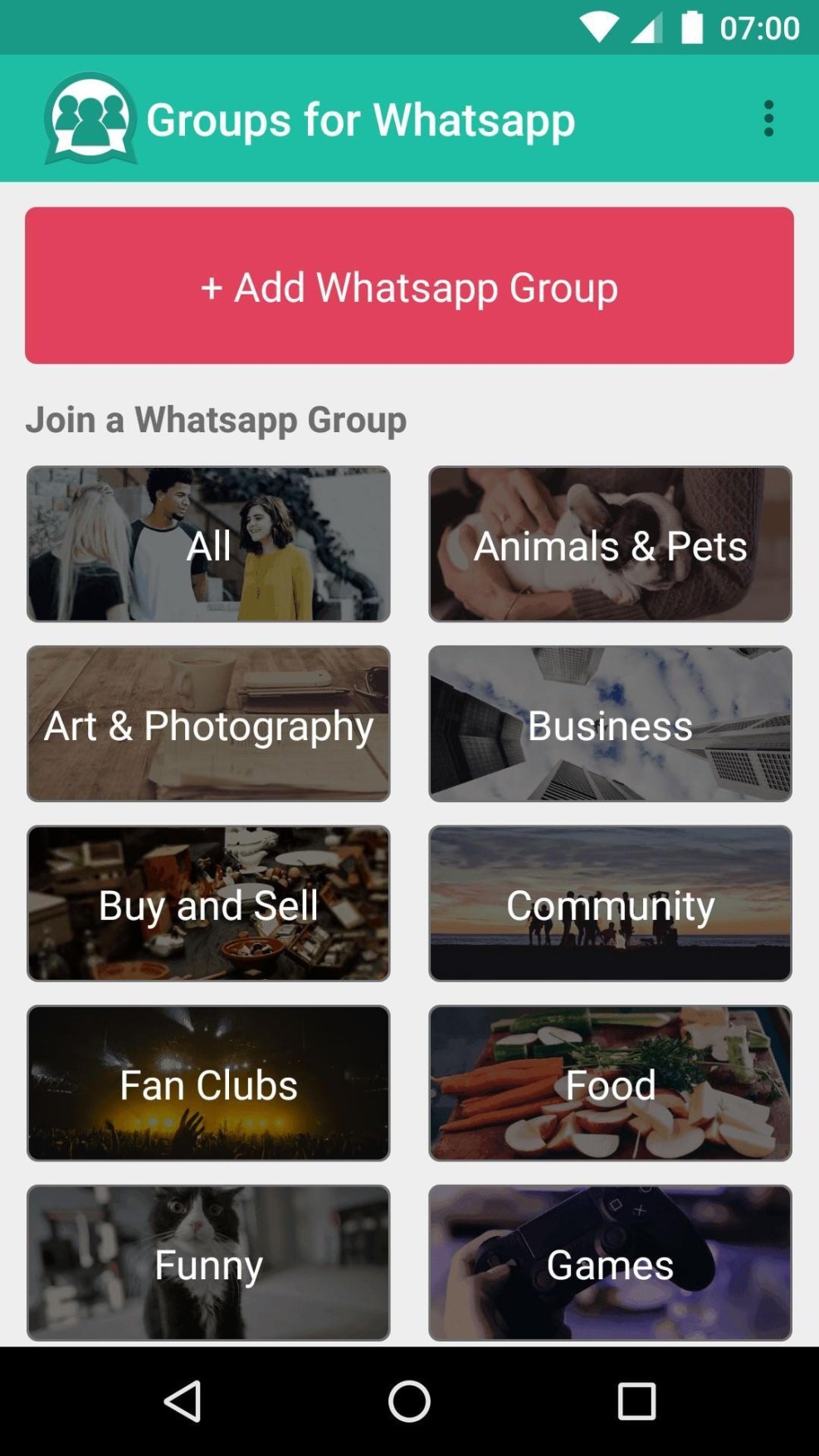
Task: Open the Groups for Whatsapp app icon
Action: (x=91, y=119)
